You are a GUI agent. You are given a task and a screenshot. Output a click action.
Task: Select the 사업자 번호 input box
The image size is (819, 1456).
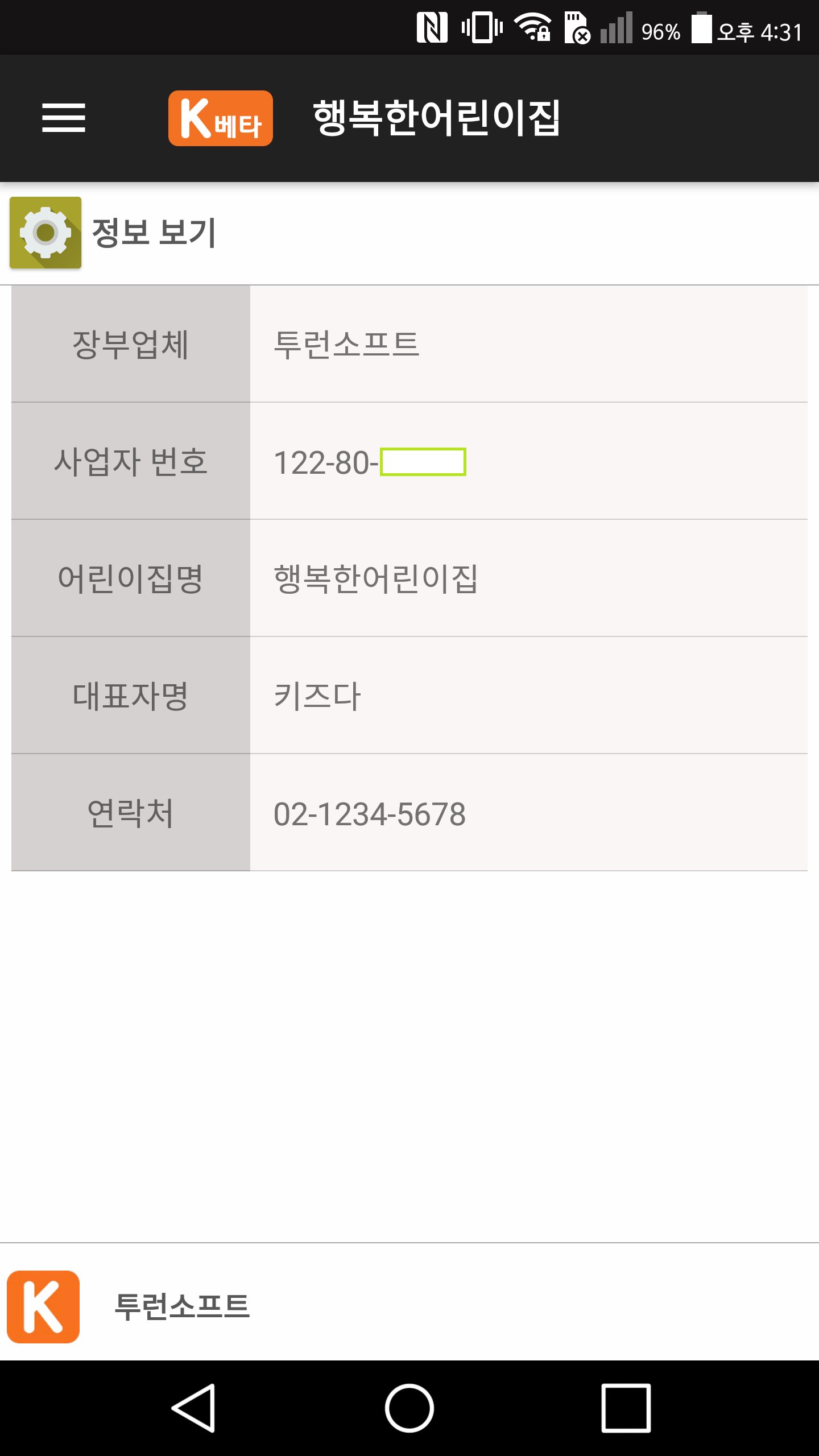point(424,462)
